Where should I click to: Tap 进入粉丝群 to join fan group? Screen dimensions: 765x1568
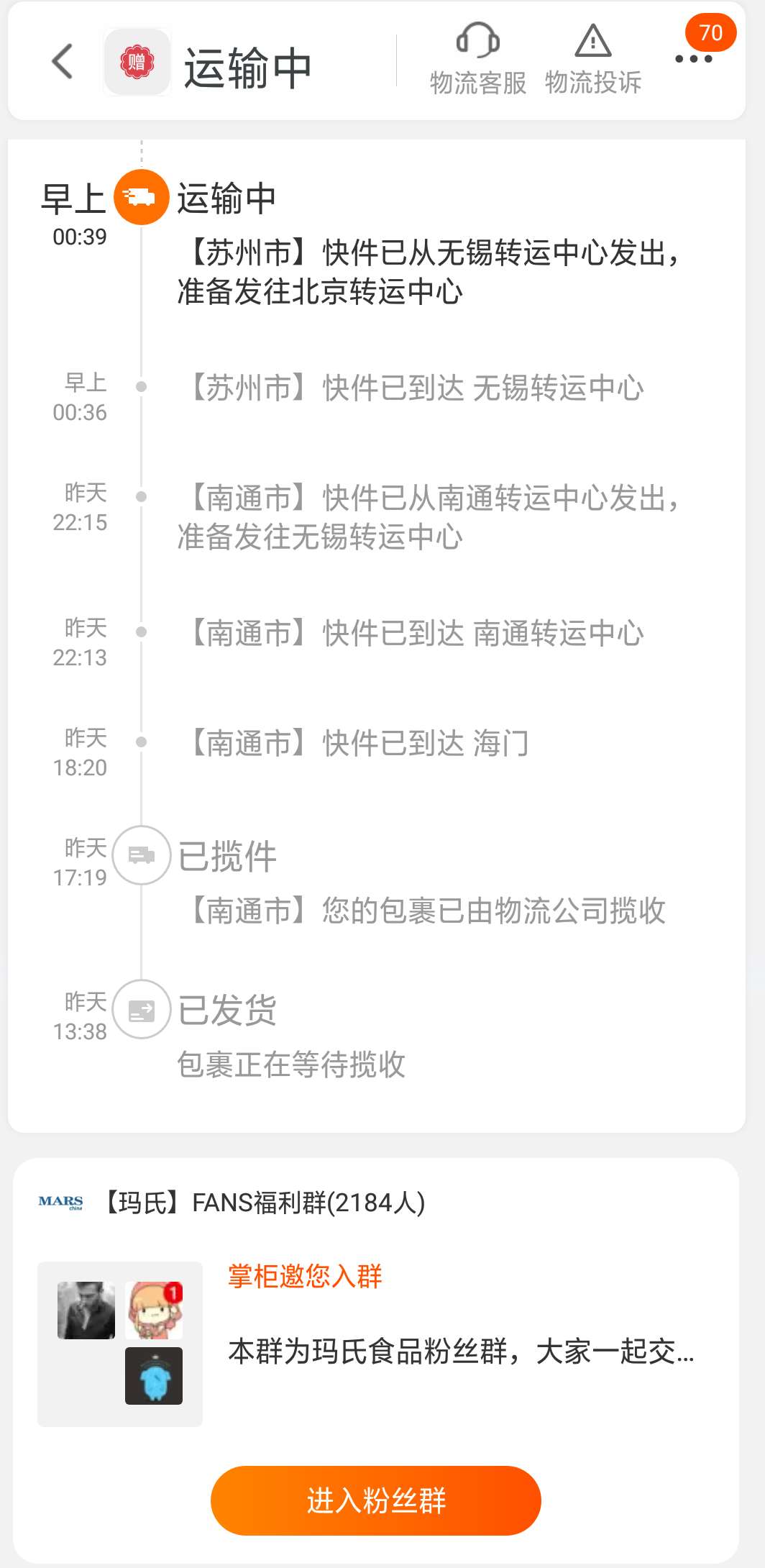coord(375,1500)
